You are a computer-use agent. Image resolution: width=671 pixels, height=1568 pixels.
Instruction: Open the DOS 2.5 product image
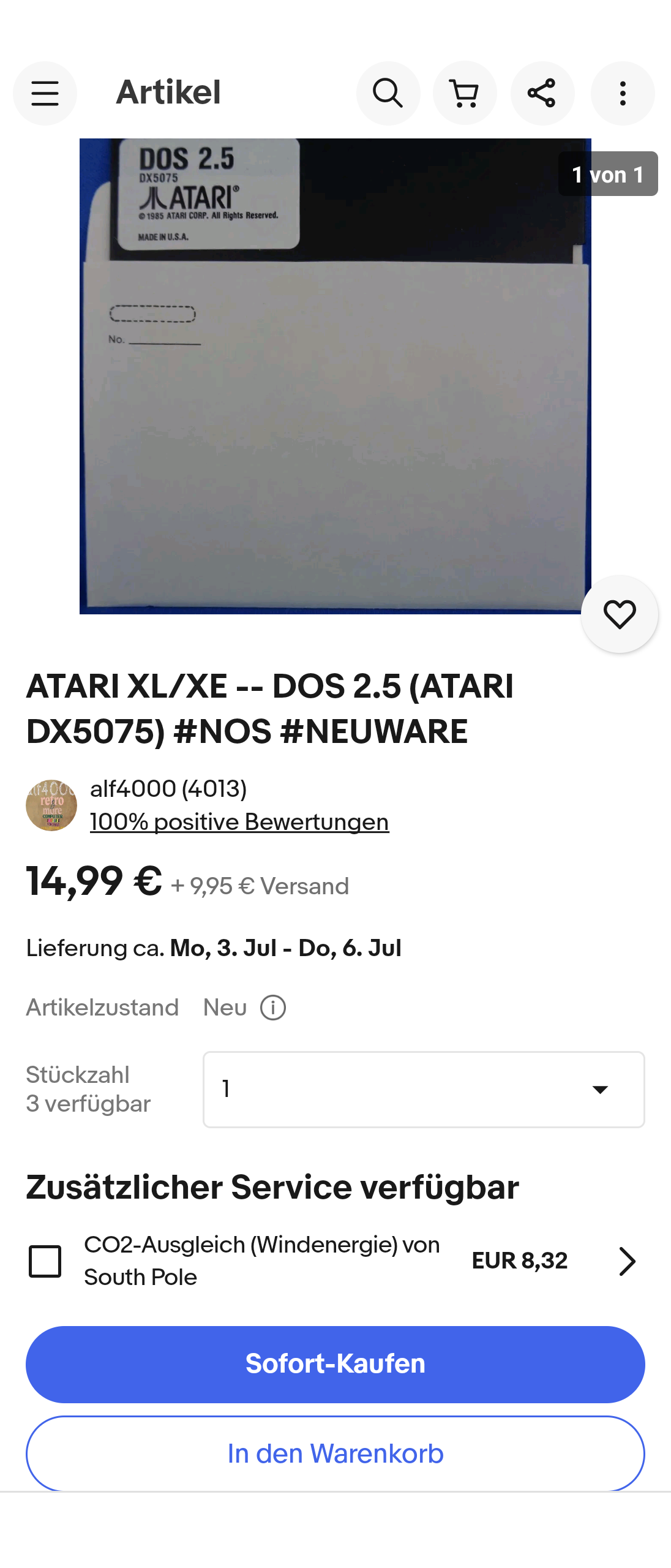(335, 376)
